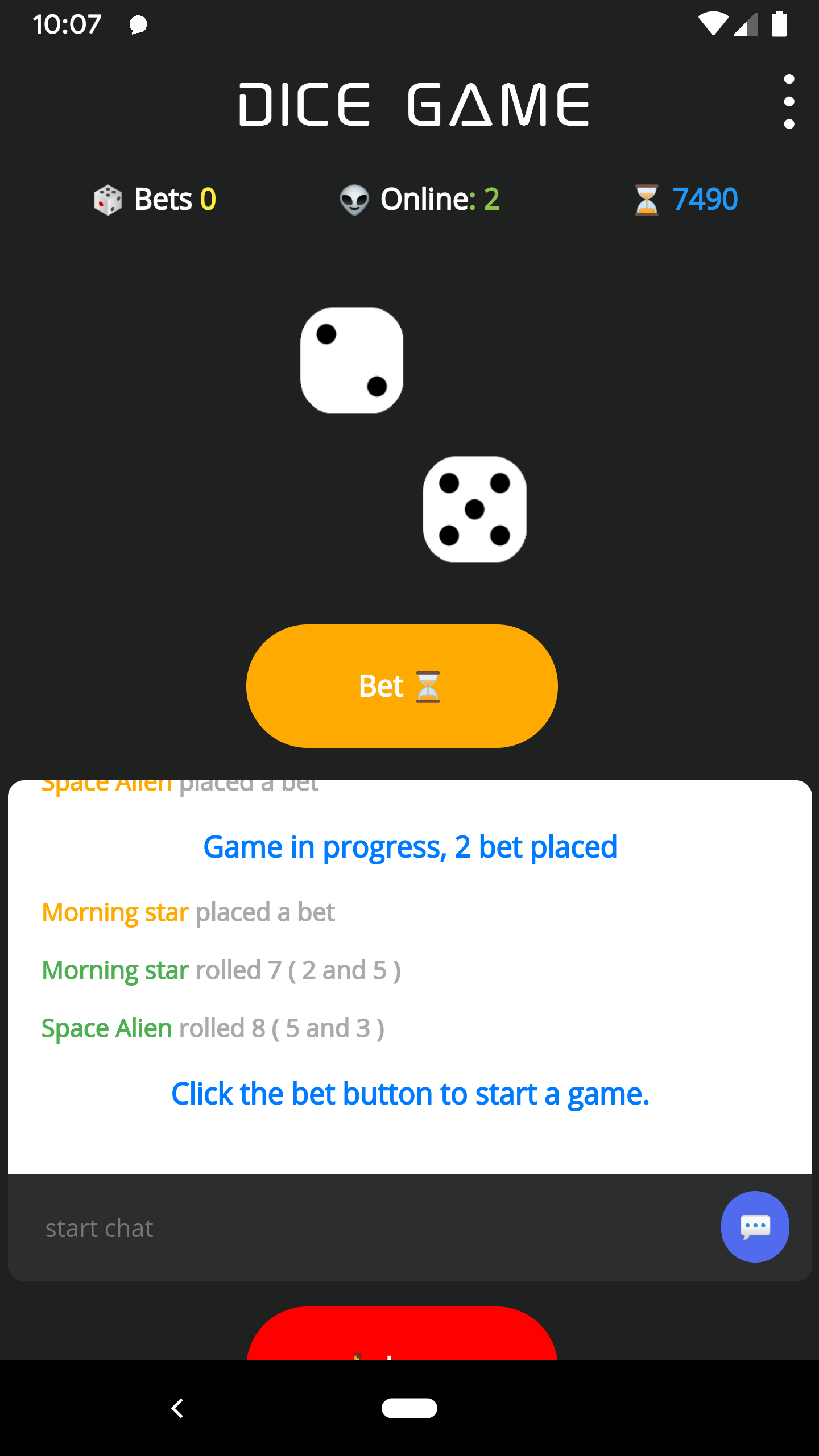
Task: Select 'Space Alien rolled 8' log line
Action: click(x=212, y=1028)
